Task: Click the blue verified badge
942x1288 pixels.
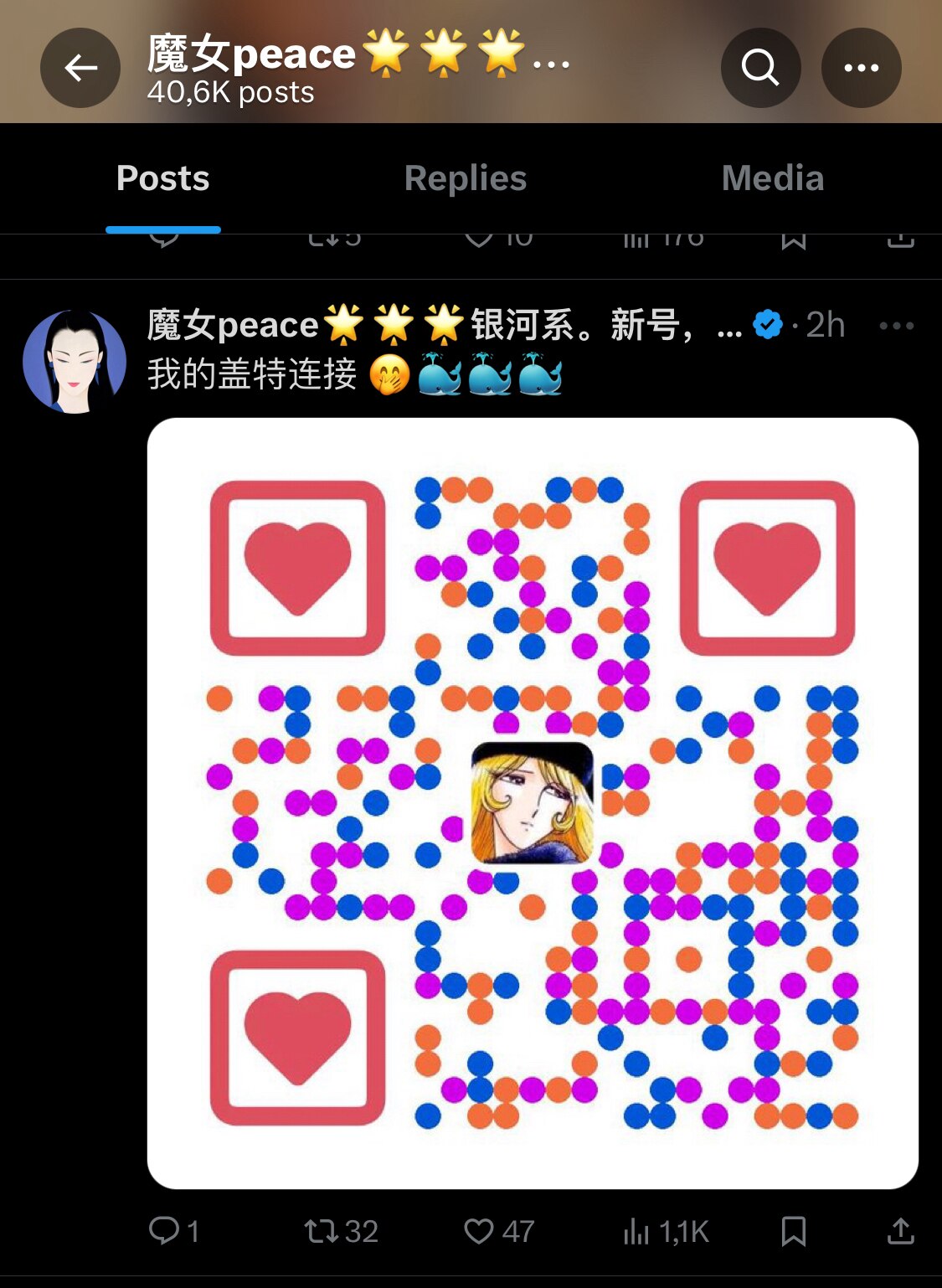Action: [766, 326]
